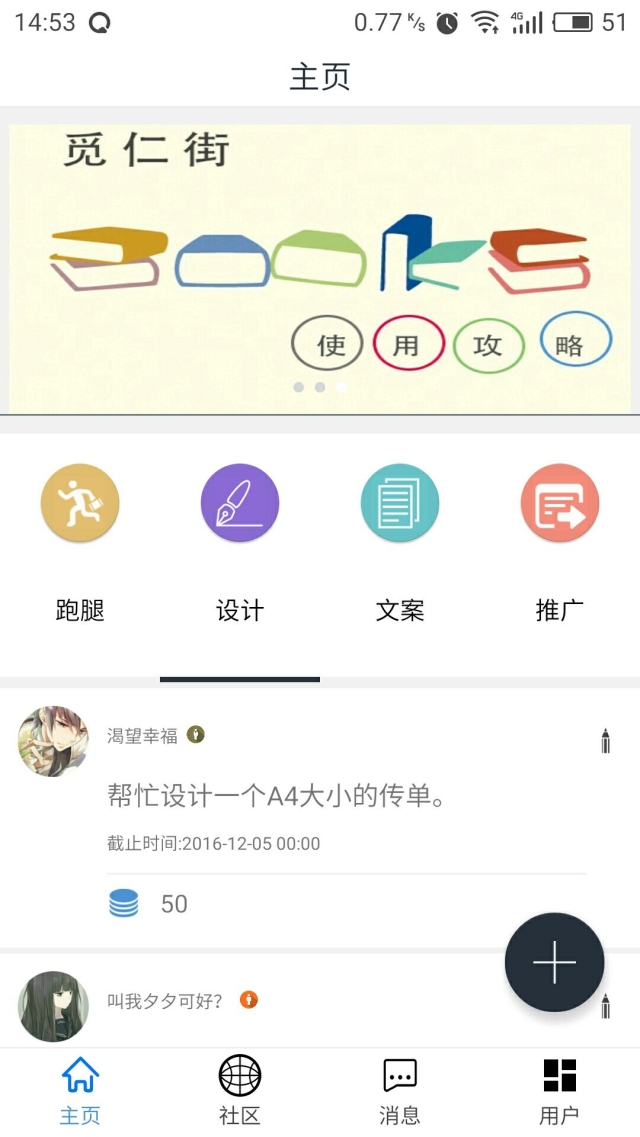640x1137 pixels.
Task: Go to the 主页 tab
Action: [80, 1090]
